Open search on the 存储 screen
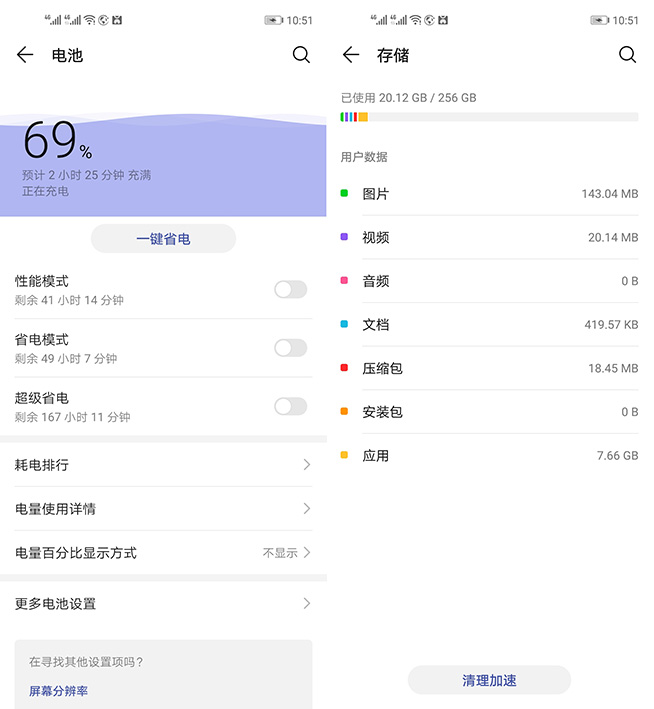 627,55
